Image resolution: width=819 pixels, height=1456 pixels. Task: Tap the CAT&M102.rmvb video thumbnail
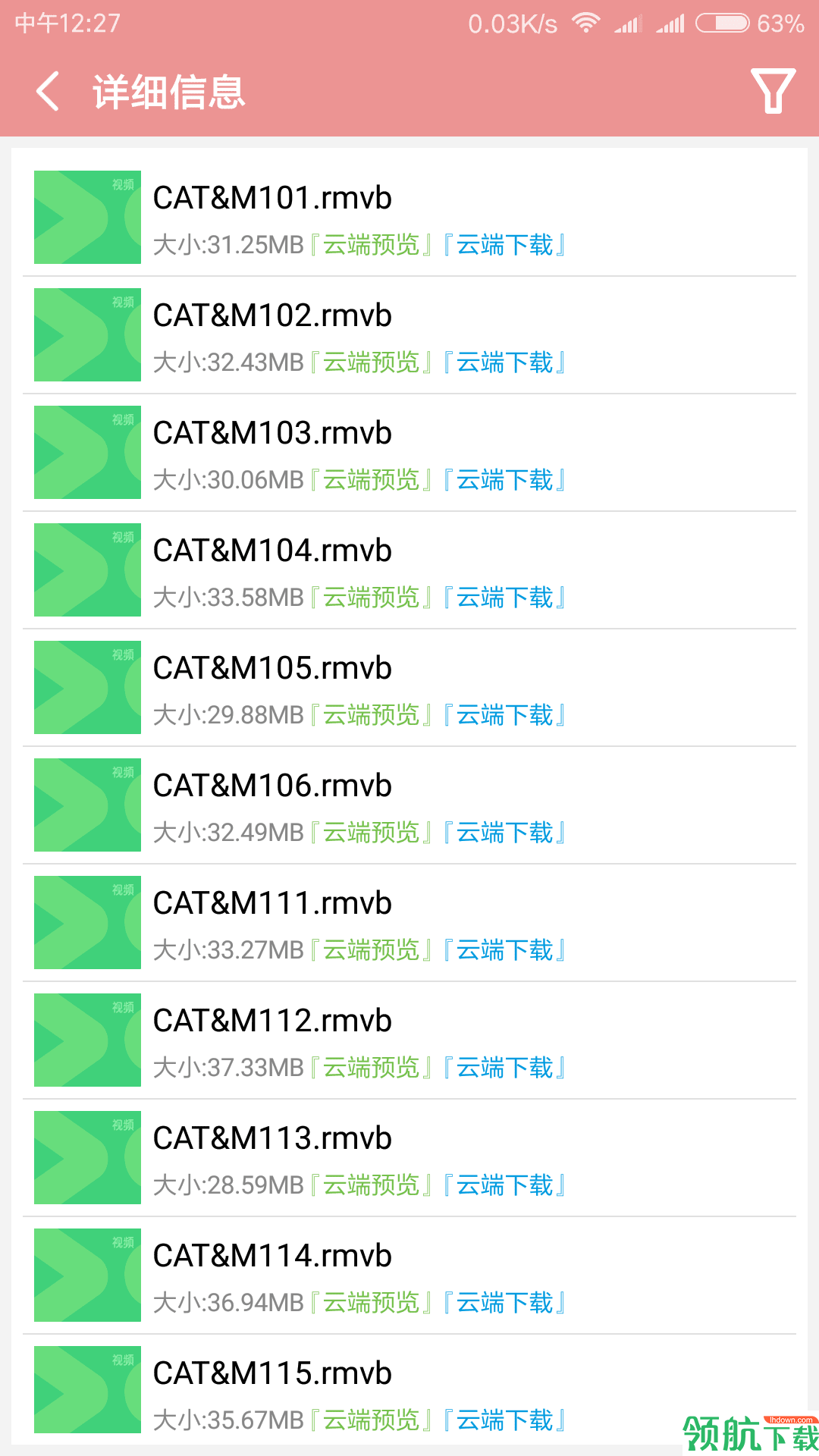click(87, 334)
